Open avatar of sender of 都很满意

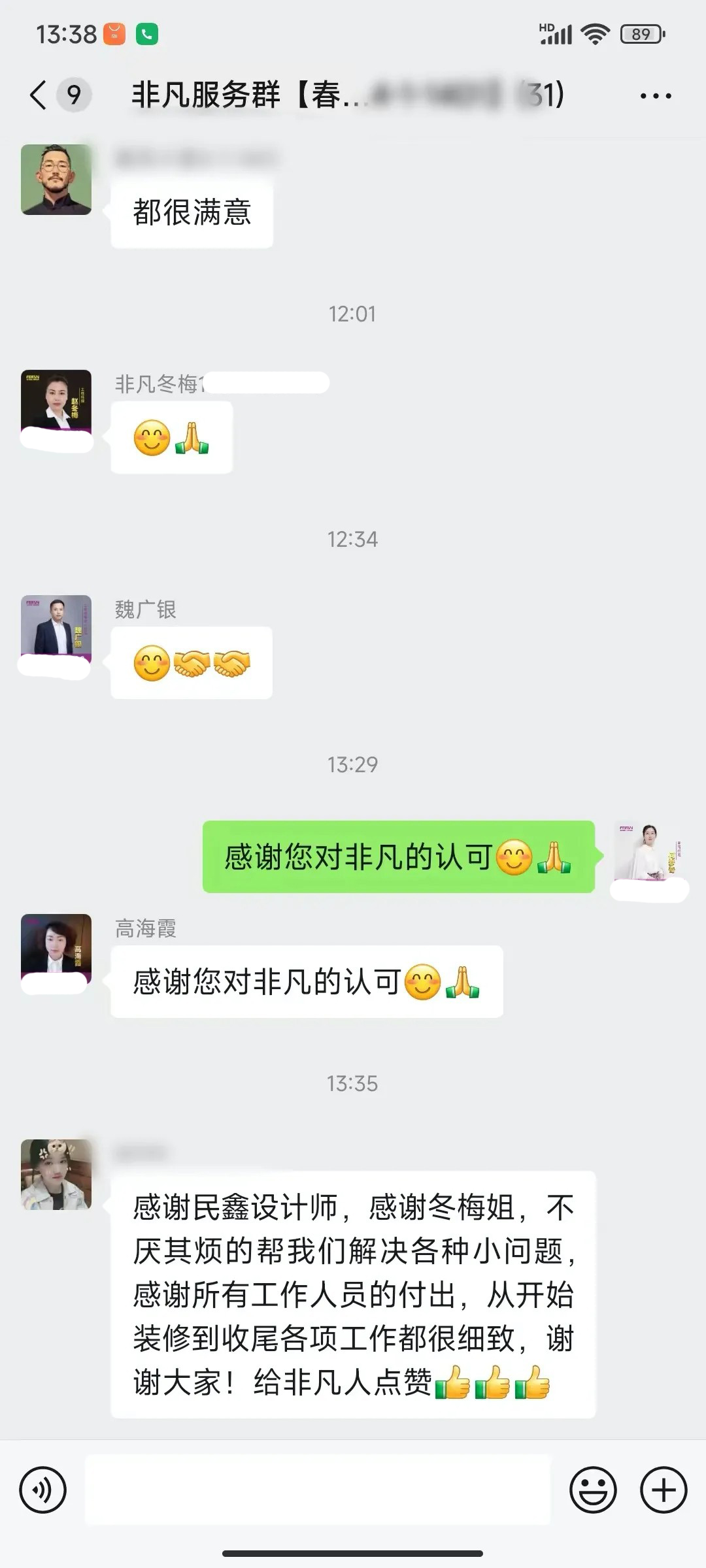56,180
